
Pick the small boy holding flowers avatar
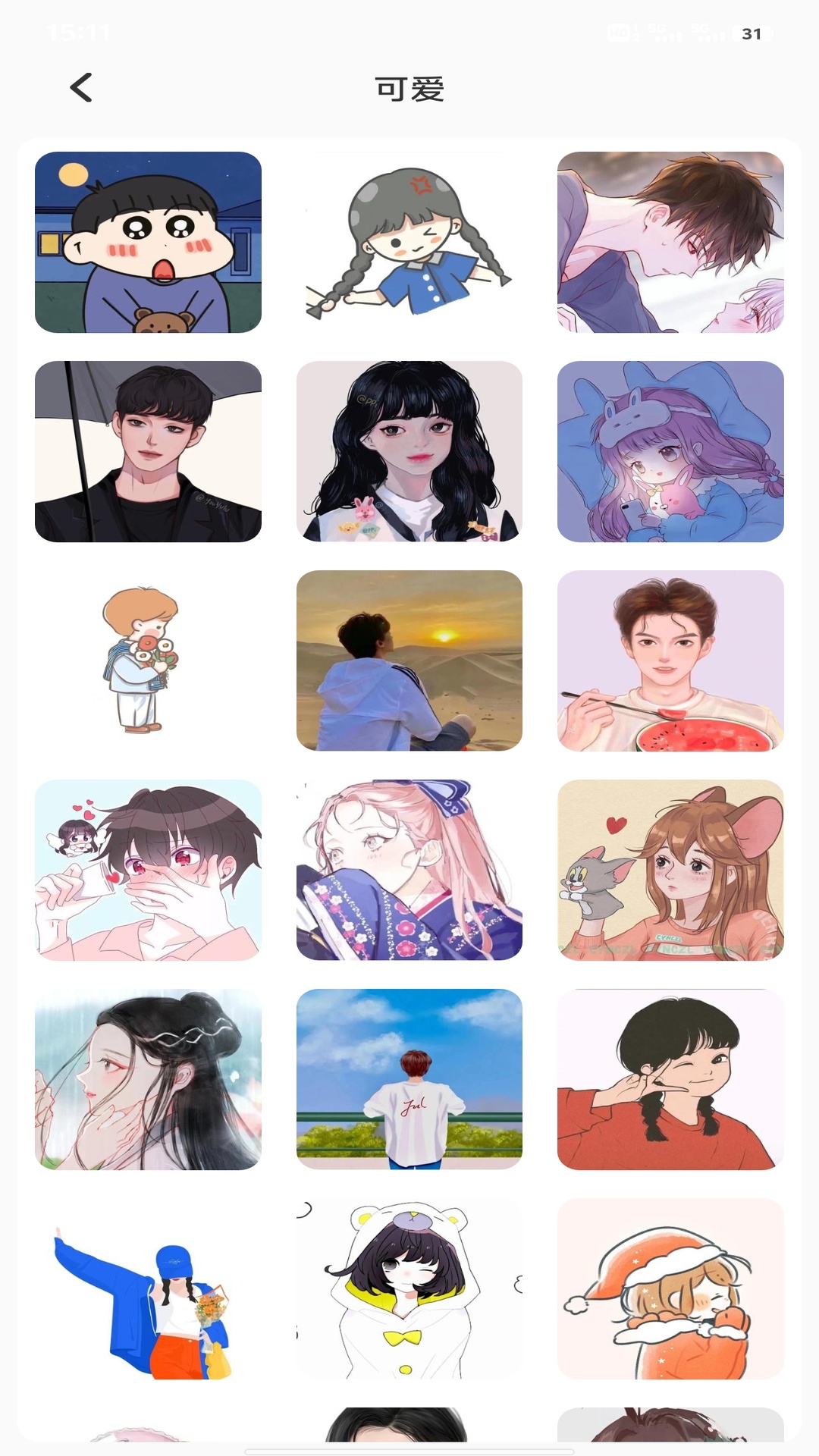[x=148, y=661]
